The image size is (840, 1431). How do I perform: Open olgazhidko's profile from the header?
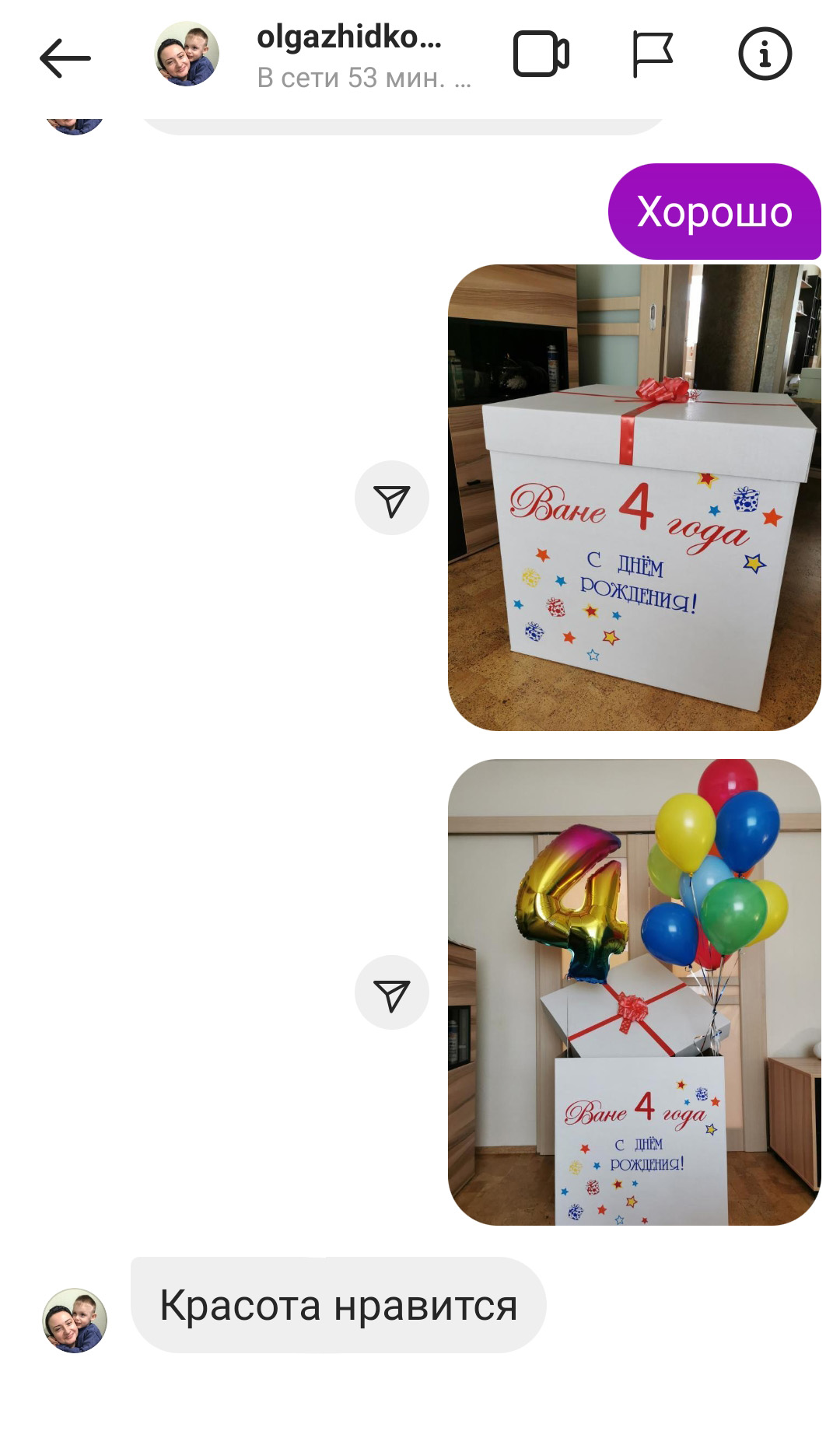tap(187, 54)
